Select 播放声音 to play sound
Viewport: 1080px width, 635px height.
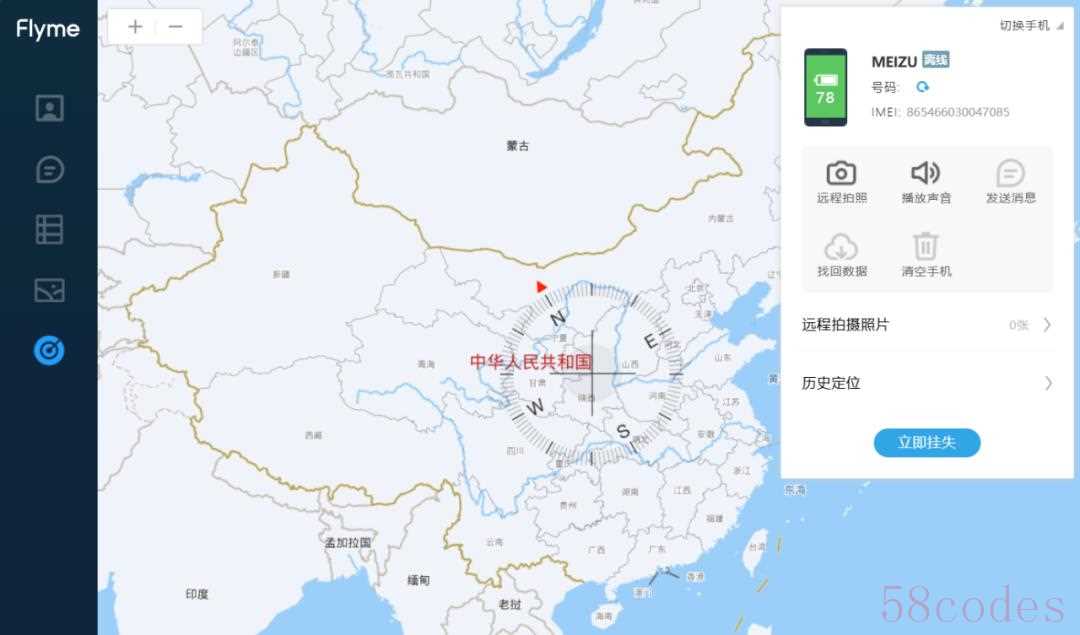point(926,182)
